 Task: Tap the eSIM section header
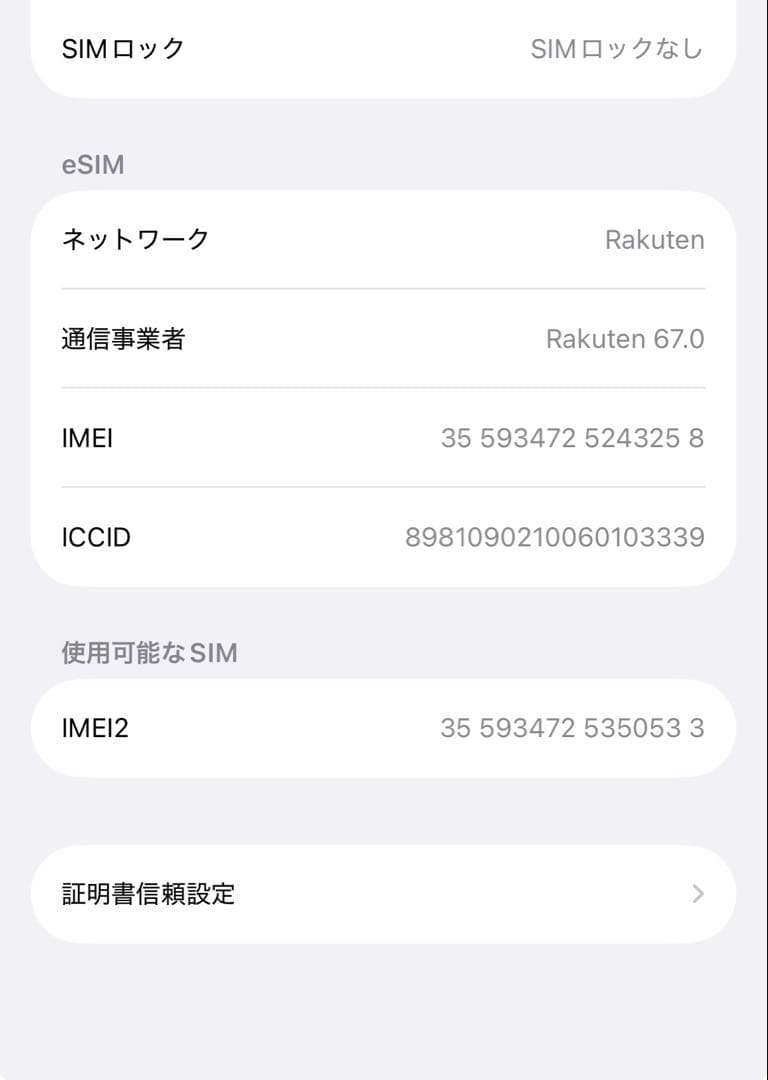(91, 164)
